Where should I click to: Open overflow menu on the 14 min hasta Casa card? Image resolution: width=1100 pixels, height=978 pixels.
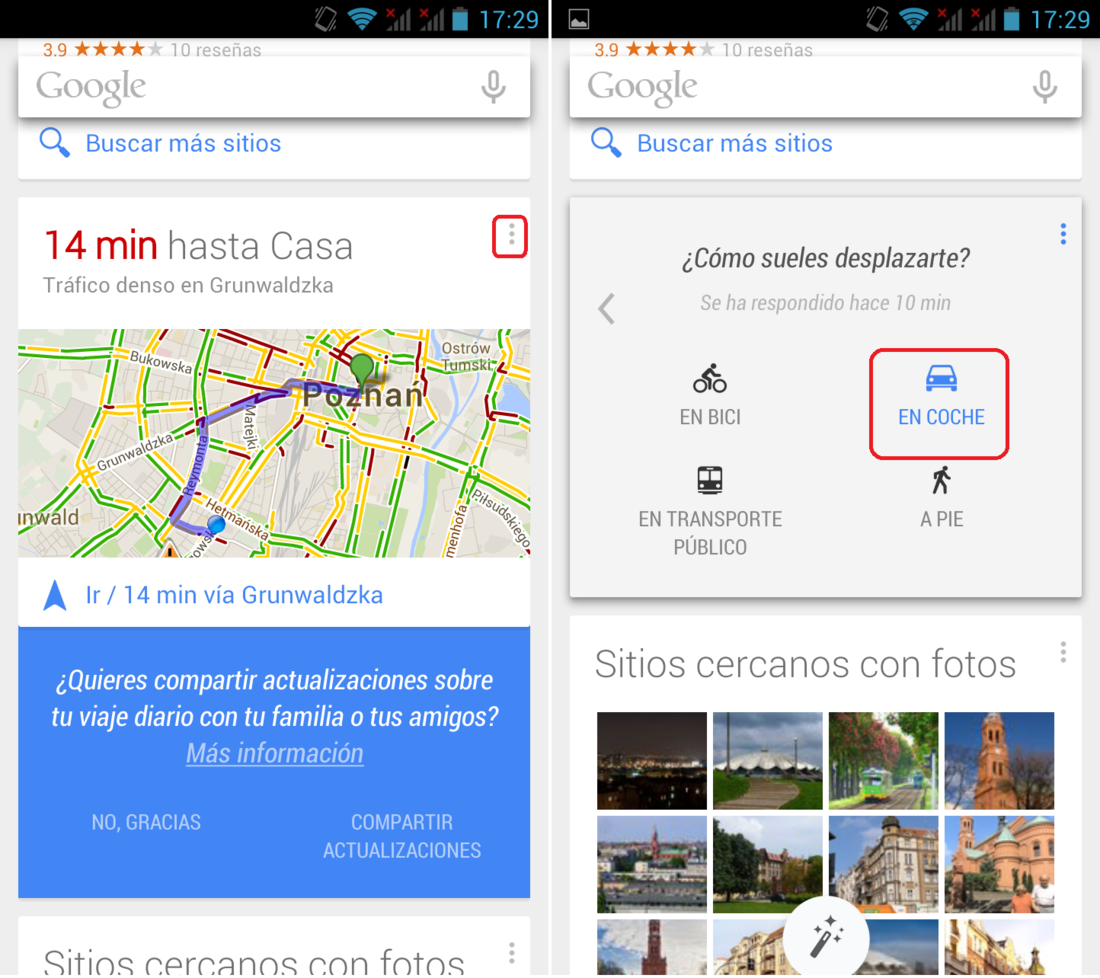[x=511, y=236]
